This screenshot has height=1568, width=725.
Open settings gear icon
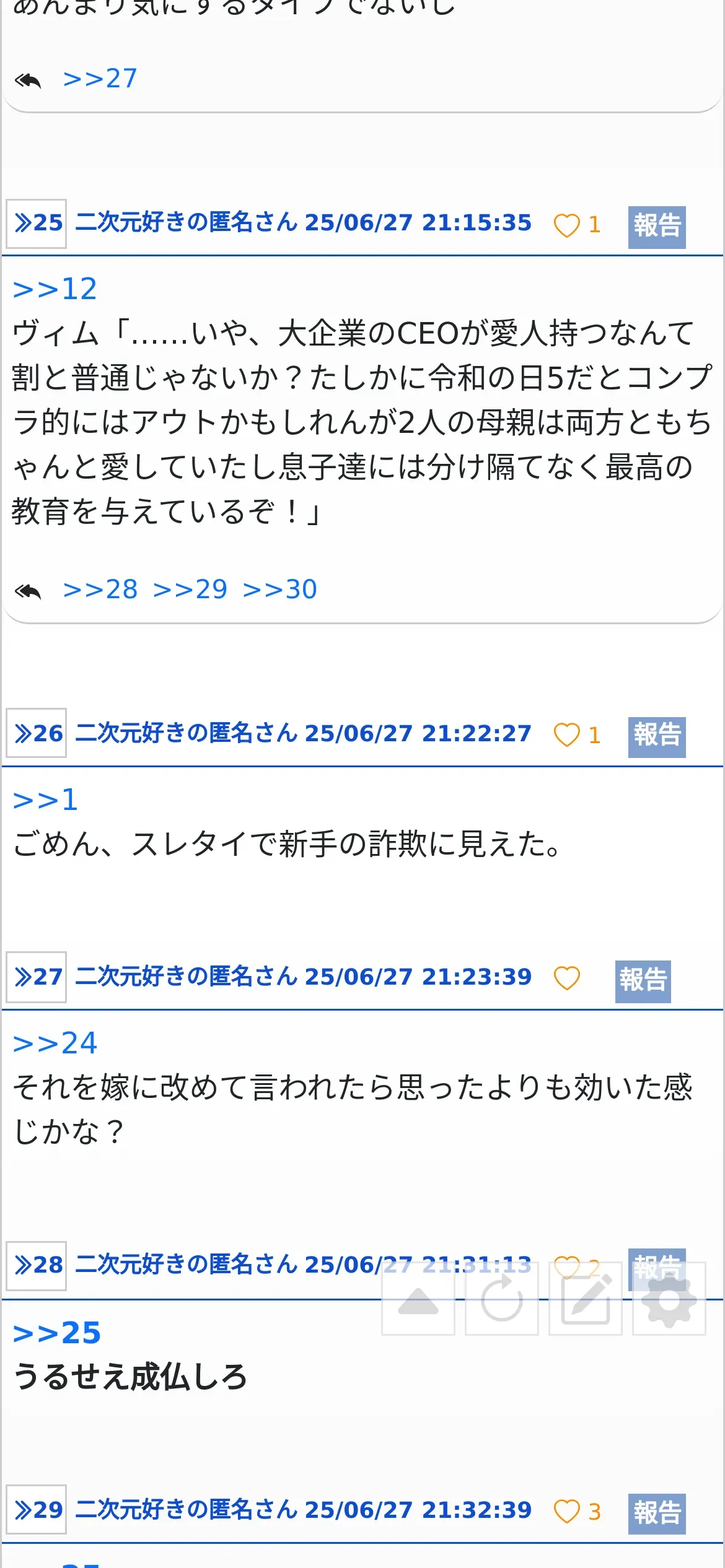coord(669,1299)
